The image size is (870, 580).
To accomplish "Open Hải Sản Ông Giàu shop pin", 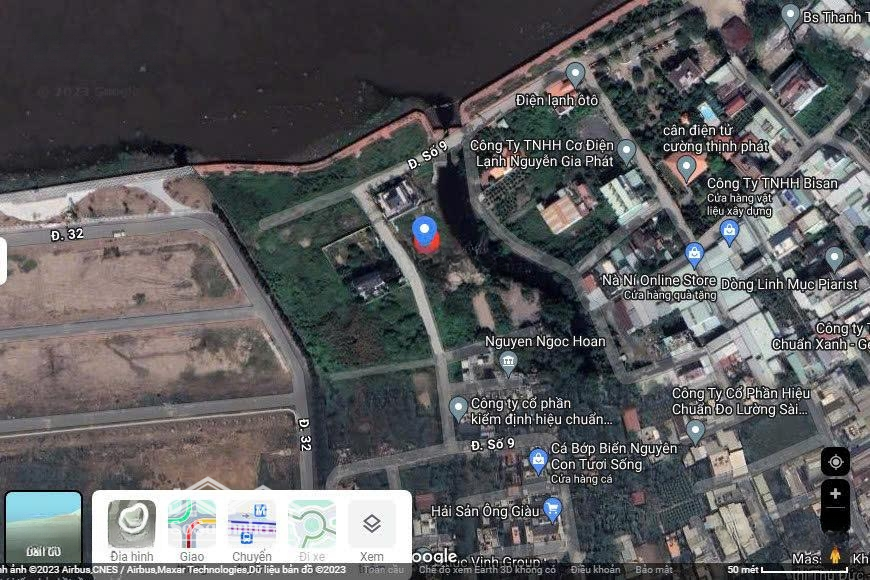I will [552, 509].
